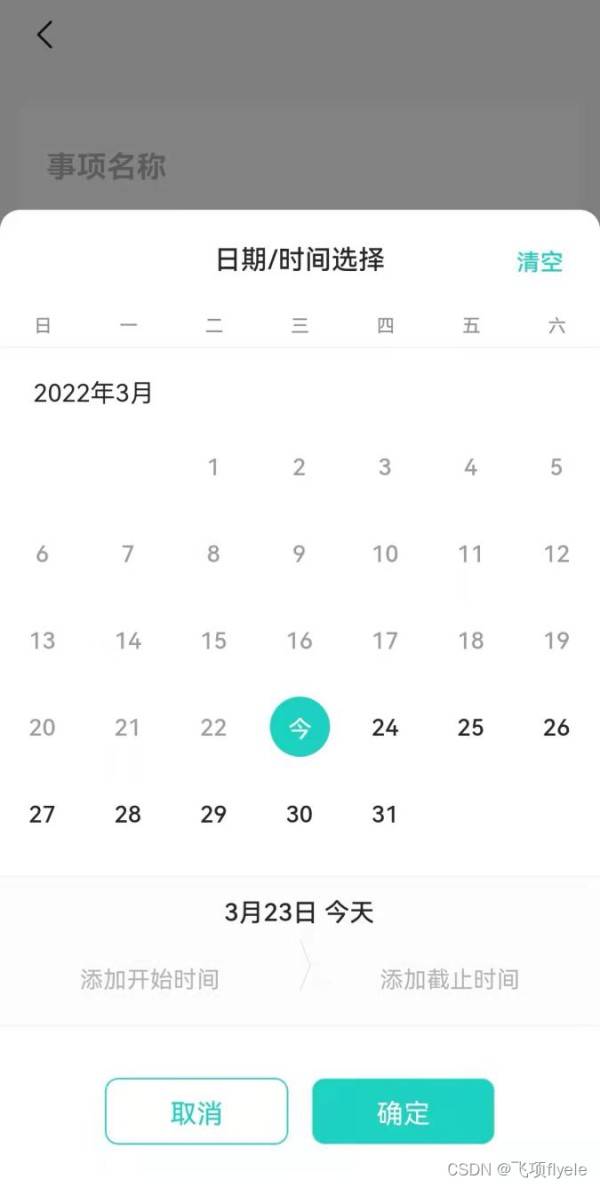This screenshot has height=1187, width=600.
Task: Pick March 27 on the calendar
Action: pyautogui.click(x=42, y=815)
